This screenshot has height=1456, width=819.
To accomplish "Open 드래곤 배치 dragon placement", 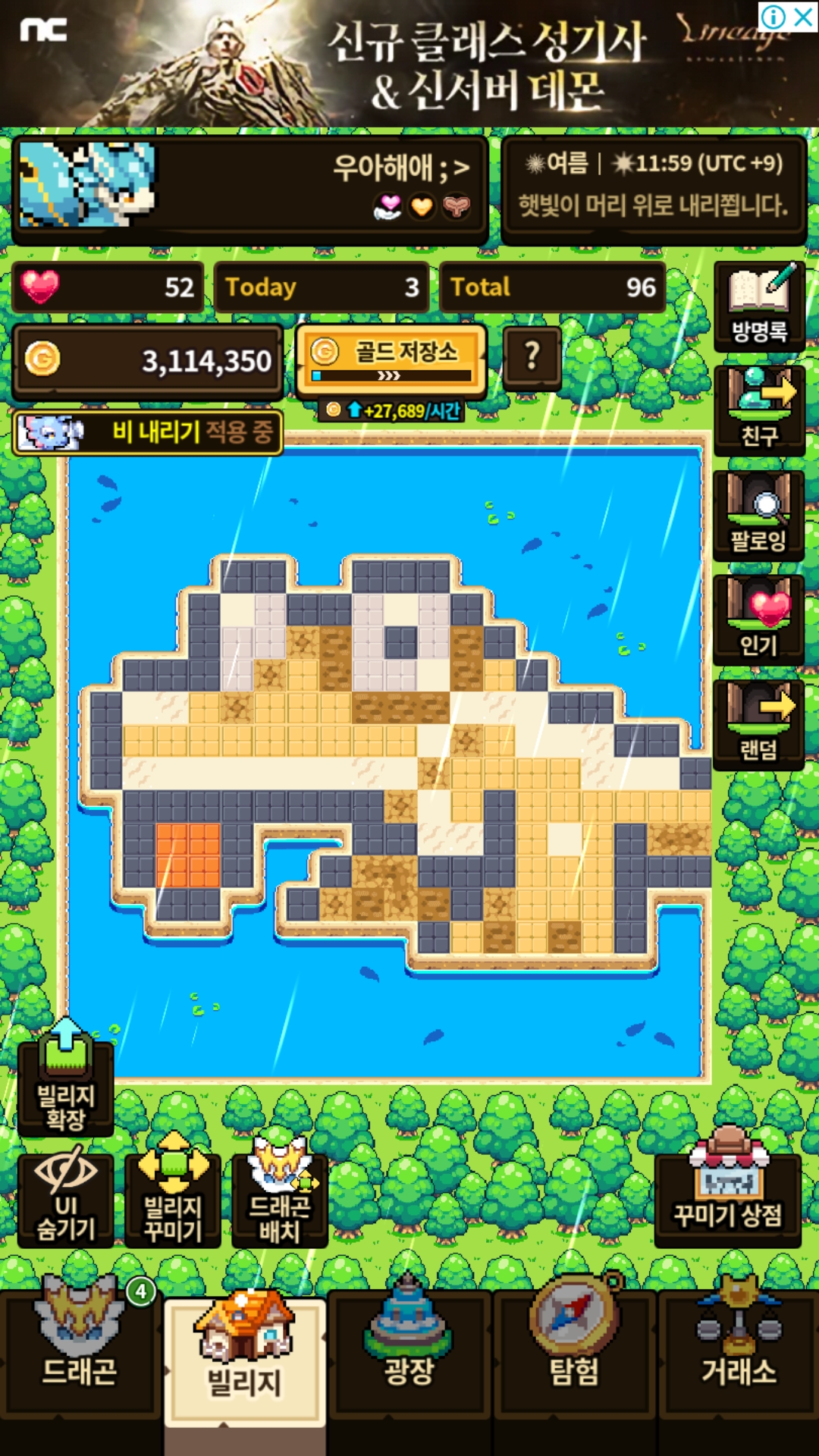I will click(x=280, y=1192).
